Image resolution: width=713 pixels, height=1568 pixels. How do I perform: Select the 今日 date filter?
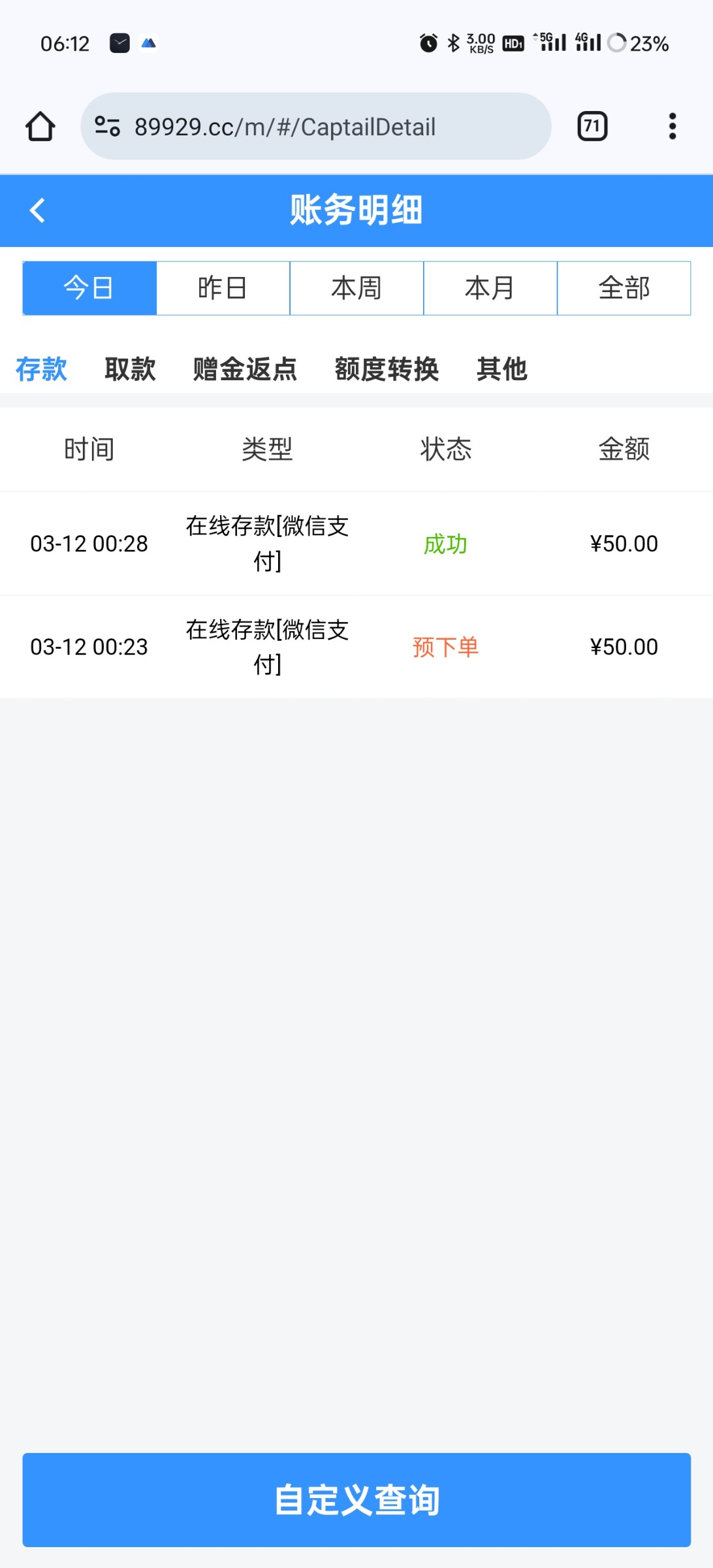(x=89, y=288)
